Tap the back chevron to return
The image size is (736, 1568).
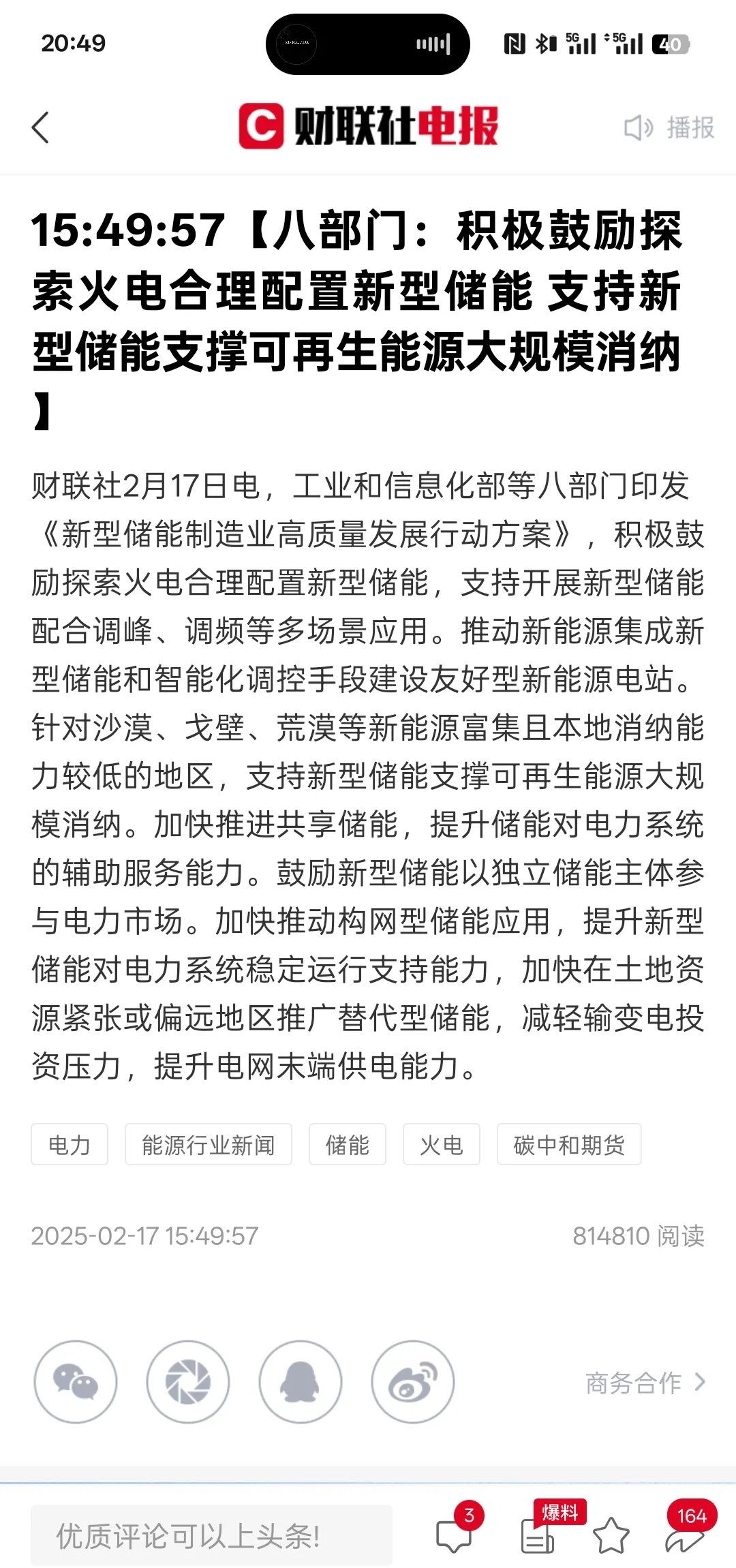(x=41, y=127)
